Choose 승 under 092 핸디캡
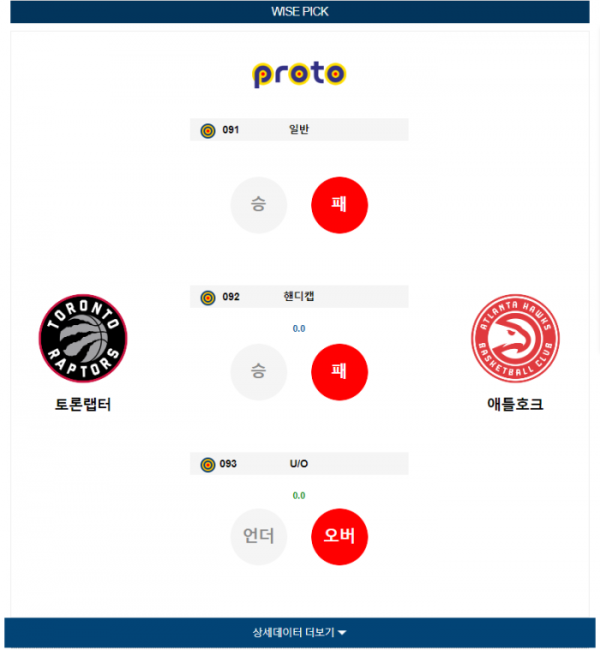This screenshot has width=600, height=650. coord(259,372)
